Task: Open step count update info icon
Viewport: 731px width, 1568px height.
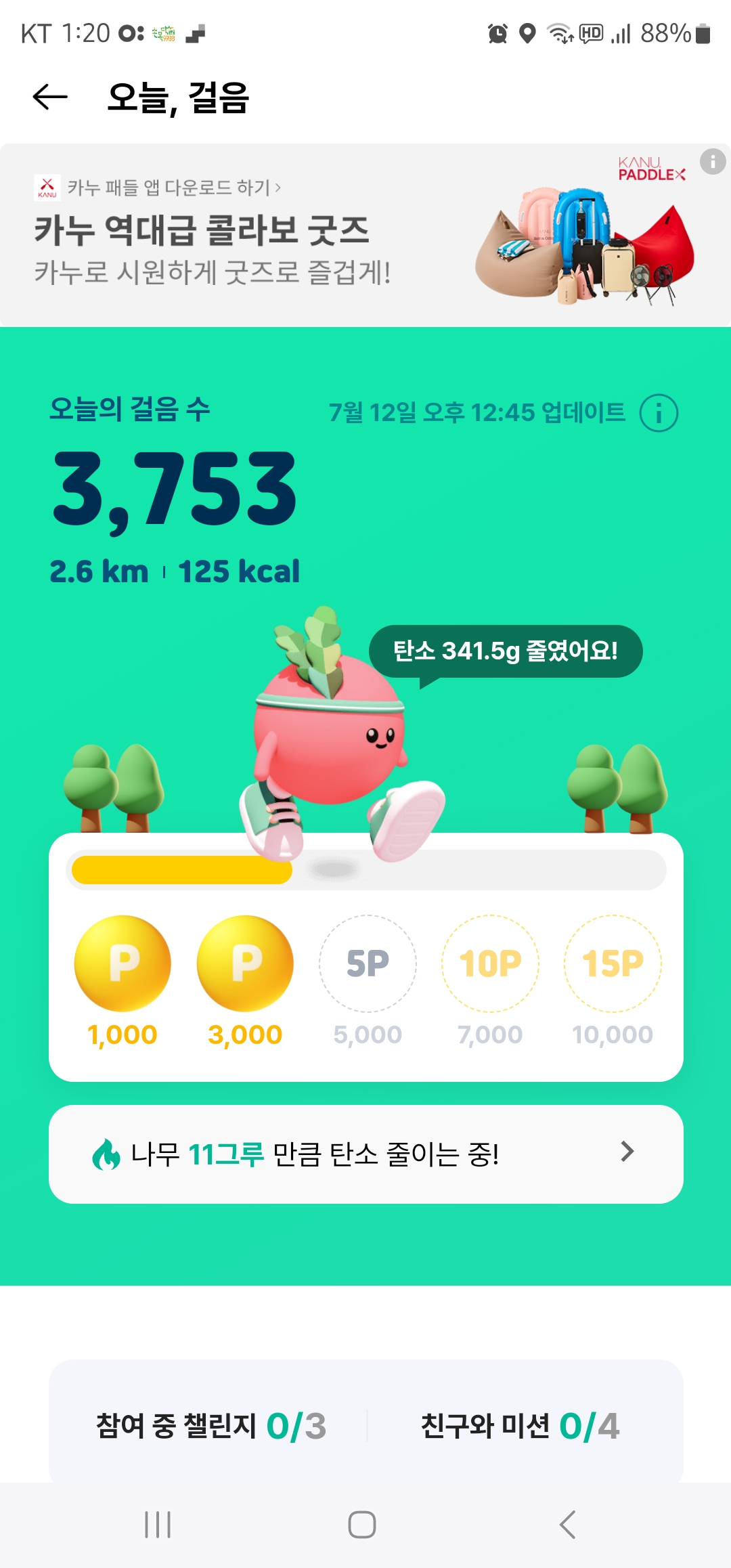Action: pos(659,413)
